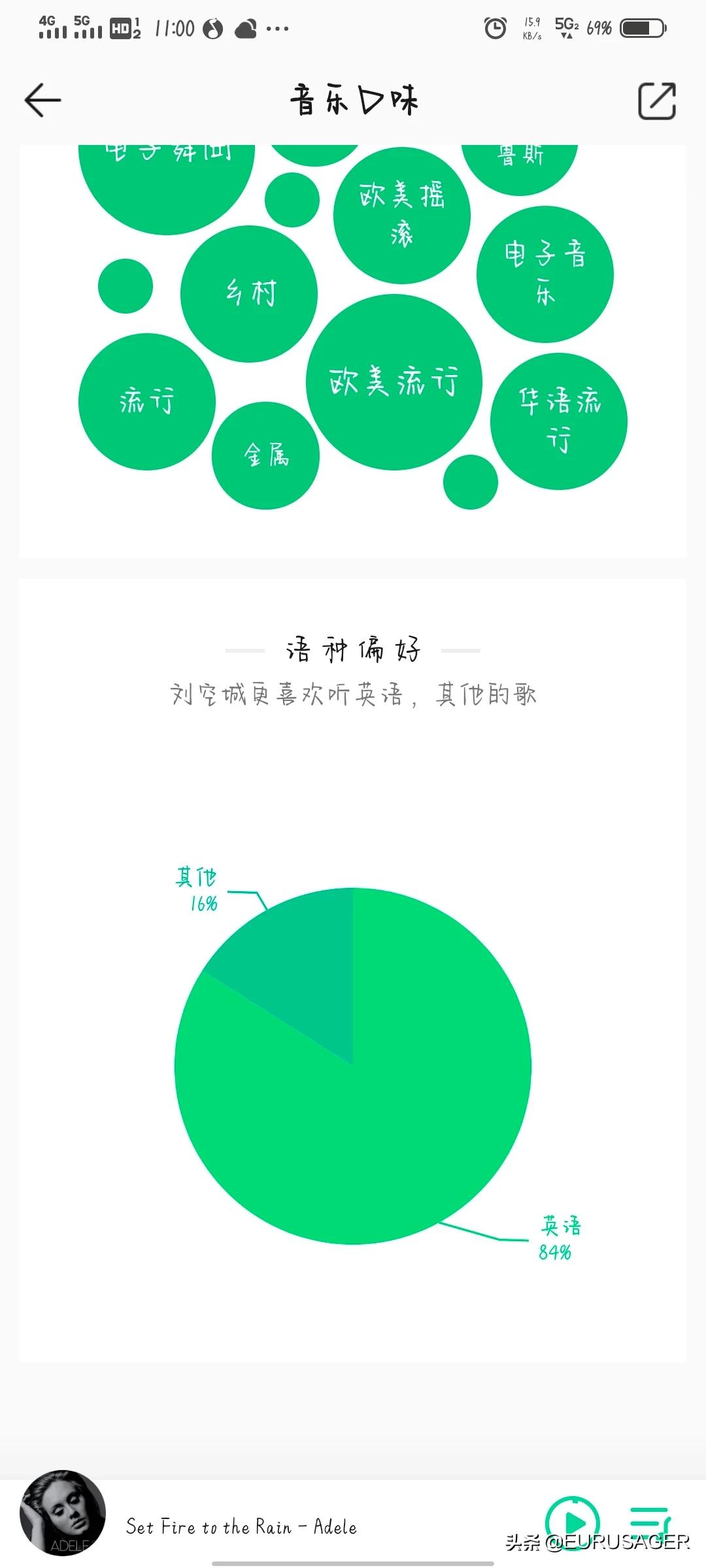Select the 华语流行 genre bubble
Viewport: 706px width, 1568px height.
click(559, 421)
